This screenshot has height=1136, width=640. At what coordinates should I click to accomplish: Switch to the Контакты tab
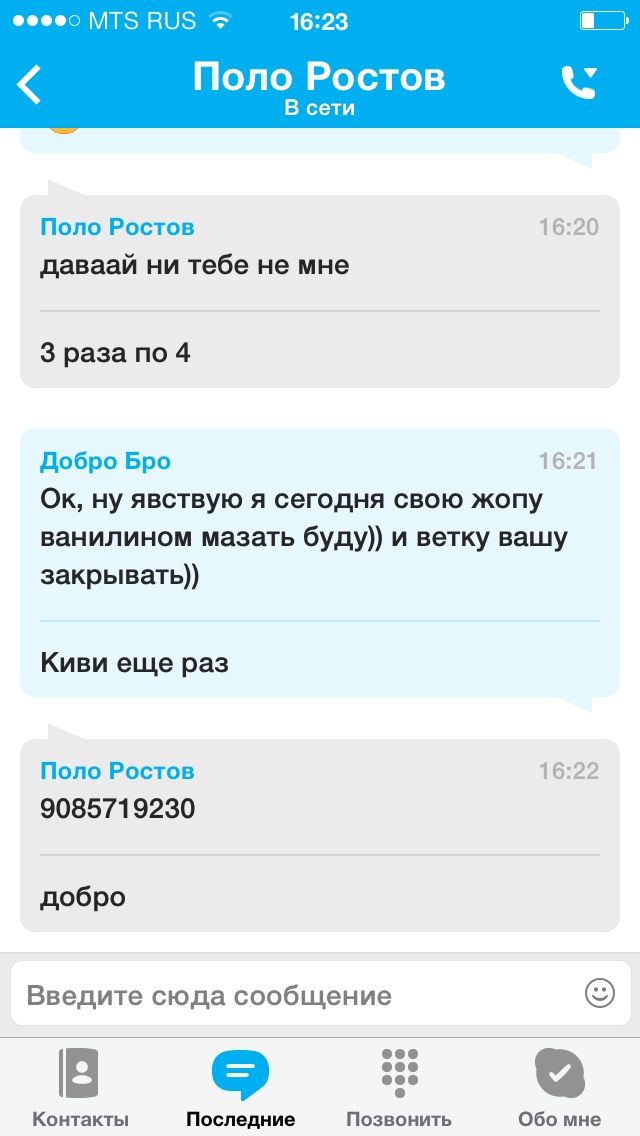pyautogui.click(x=80, y=1087)
